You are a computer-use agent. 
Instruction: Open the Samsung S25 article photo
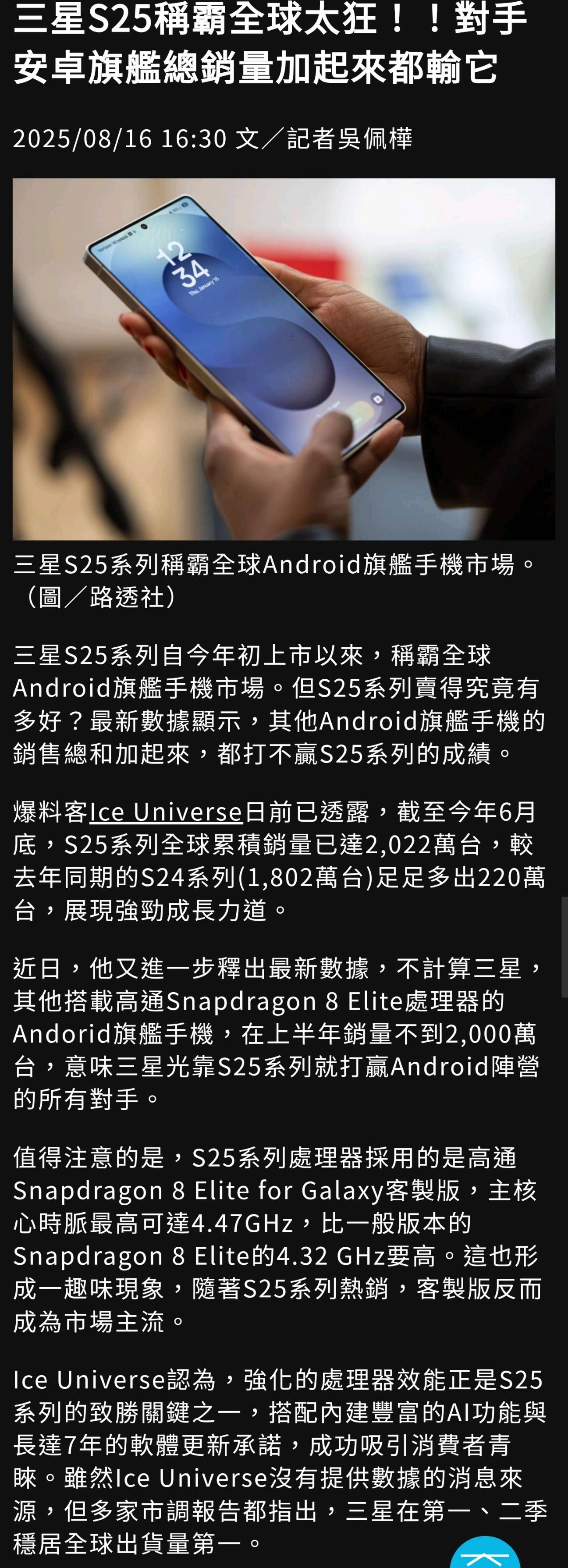(x=284, y=359)
